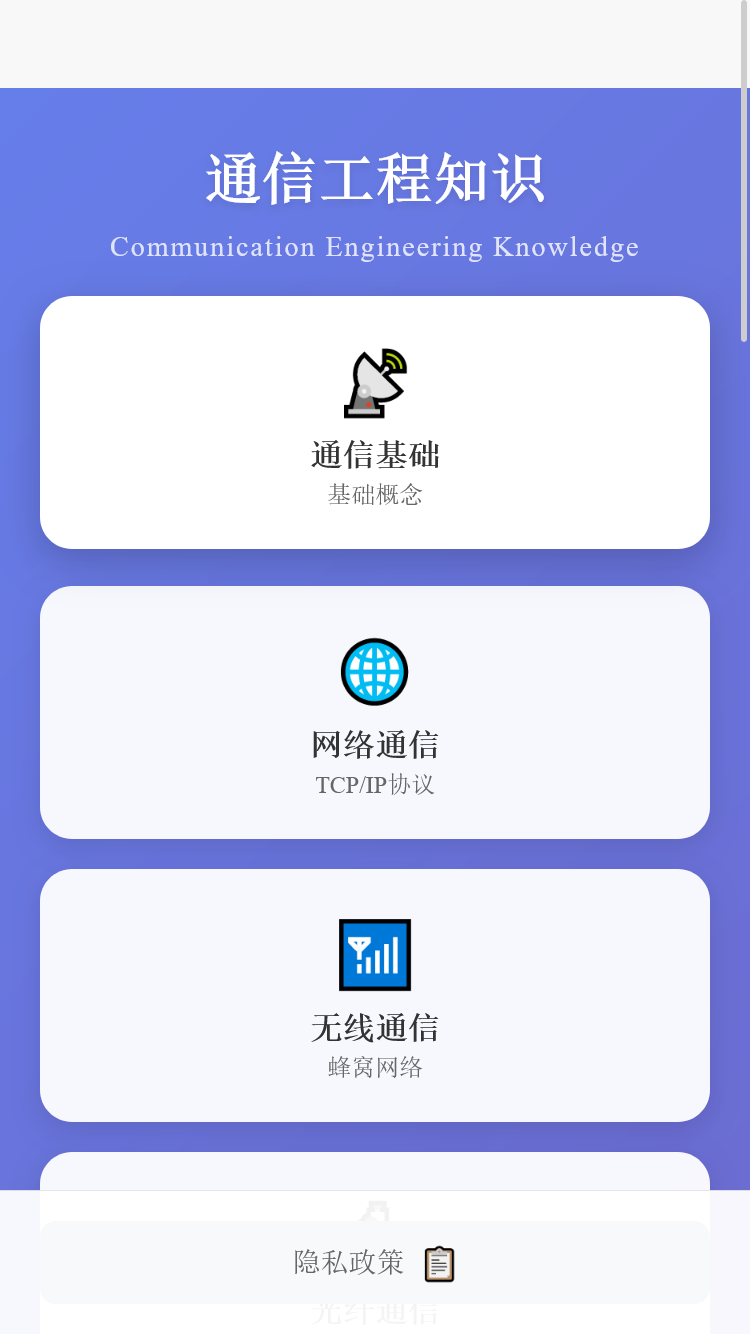Click the Communication Engineering Knowledge subtitle
This screenshot has height=1336, width=752.
tap(374, 247)
